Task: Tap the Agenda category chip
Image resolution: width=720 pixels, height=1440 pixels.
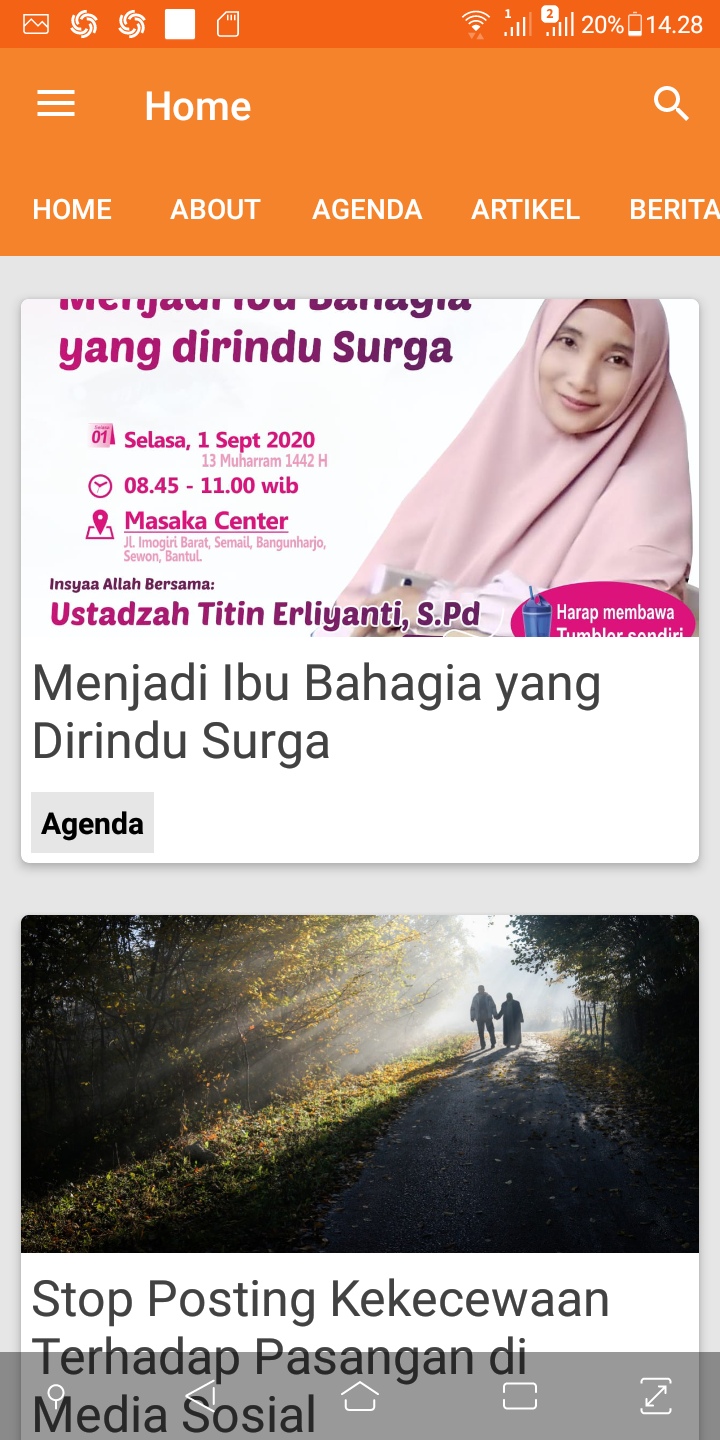Action: (x=92, y=823)
